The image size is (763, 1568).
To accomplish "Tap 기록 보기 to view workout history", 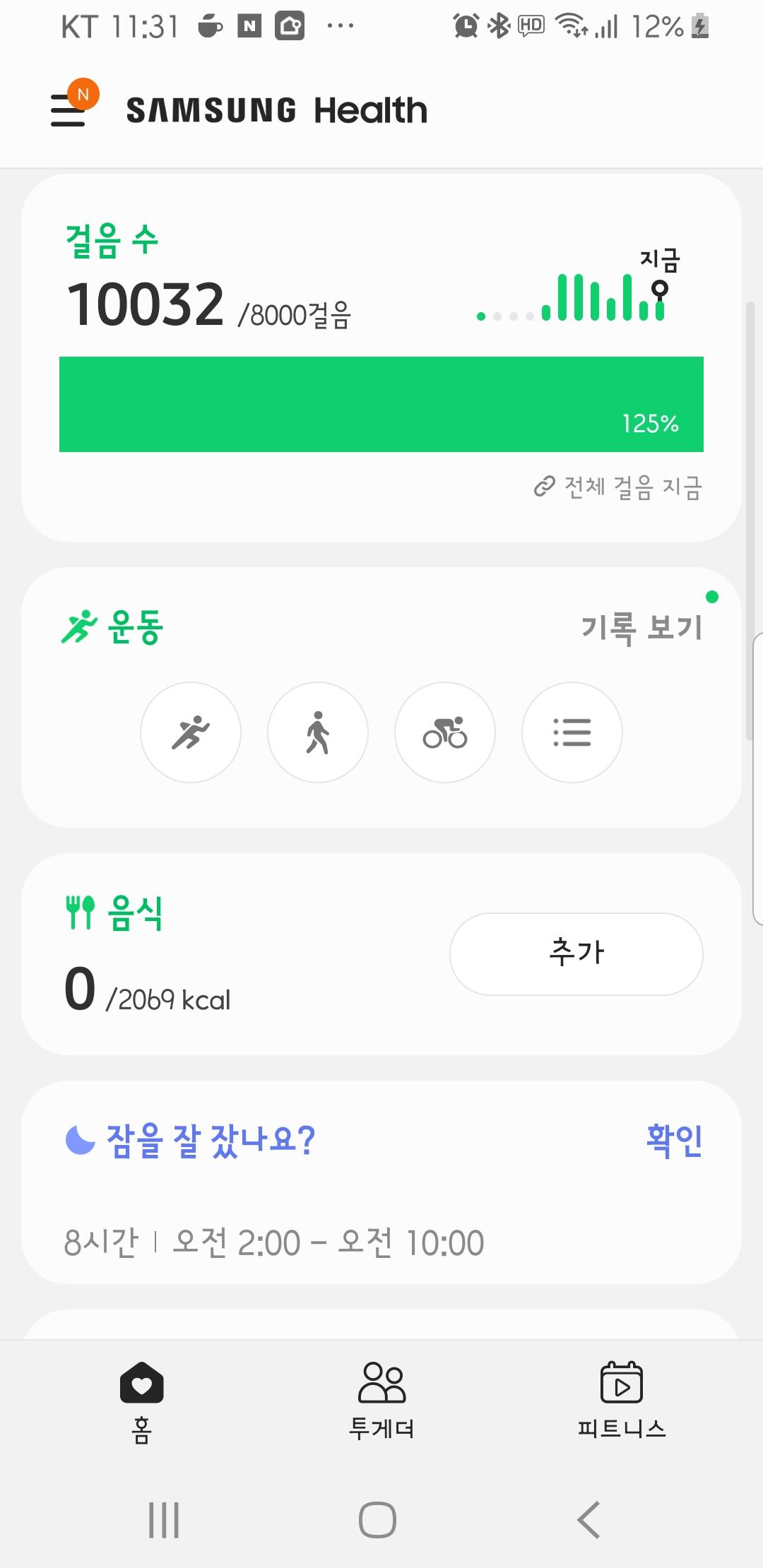I will pos(641,627).
